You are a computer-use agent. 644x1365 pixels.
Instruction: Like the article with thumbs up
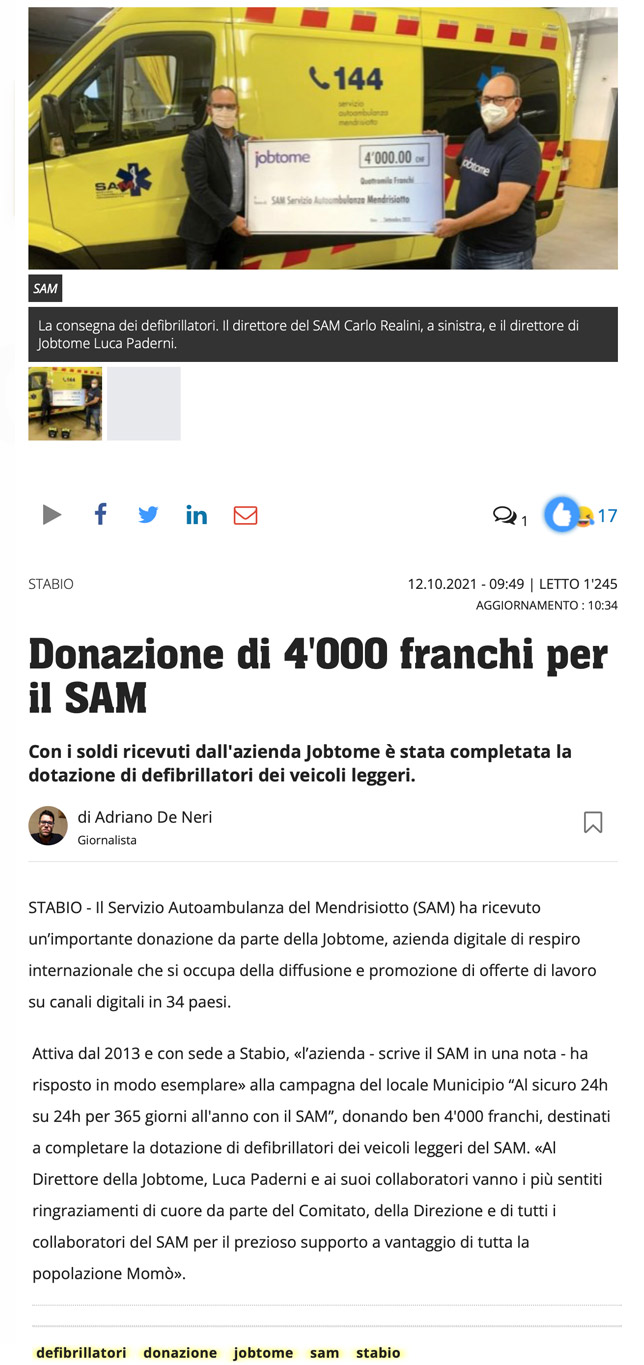(562, 515)
